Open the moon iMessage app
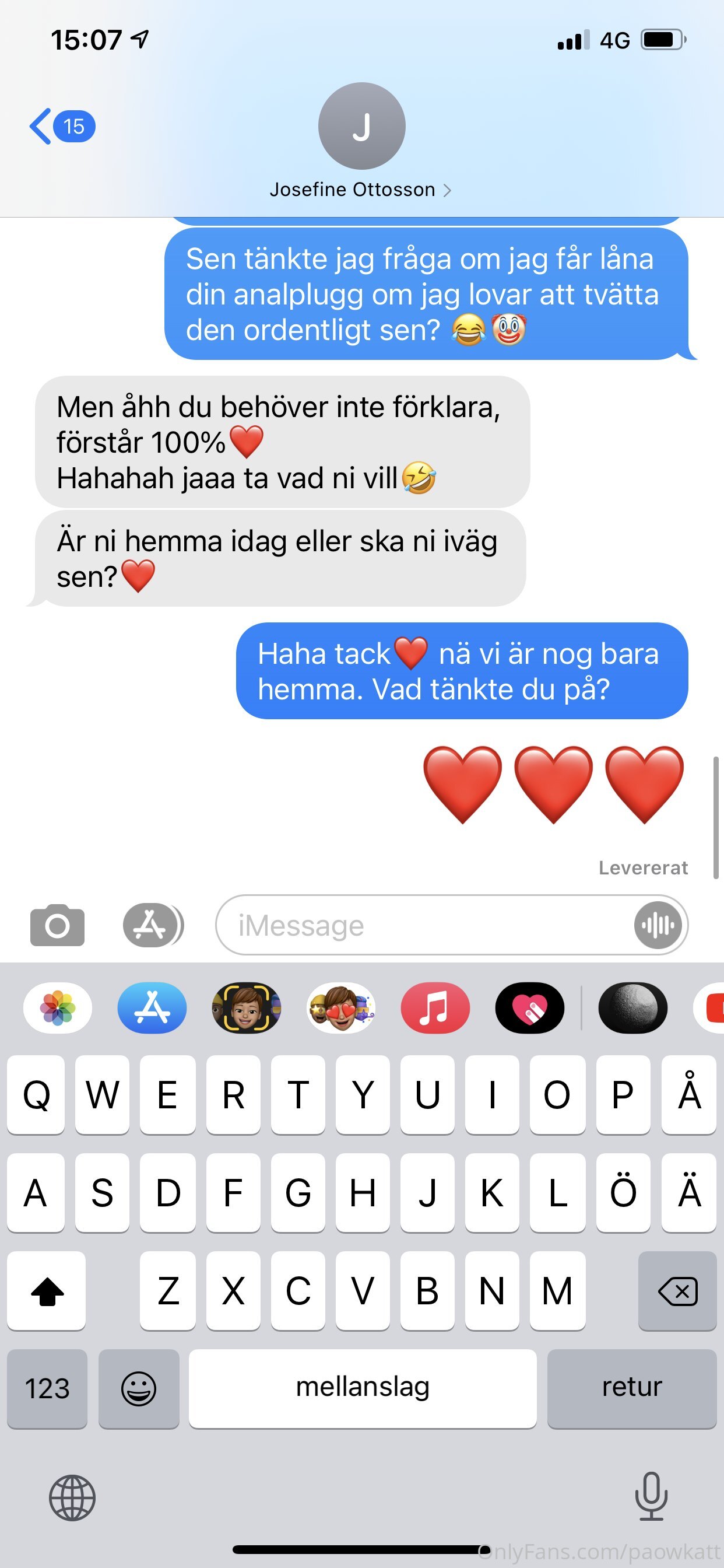Viewport: 724px width, 1568px height. pos(632,1008)
